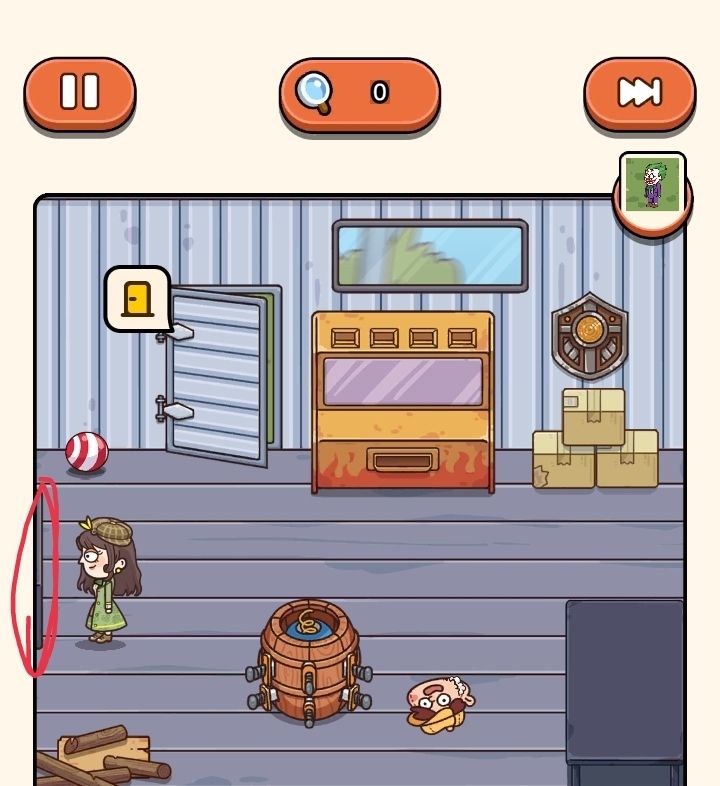Tap the yellow door speech bubble
The image size is (720, 786).
pos(137,298)
